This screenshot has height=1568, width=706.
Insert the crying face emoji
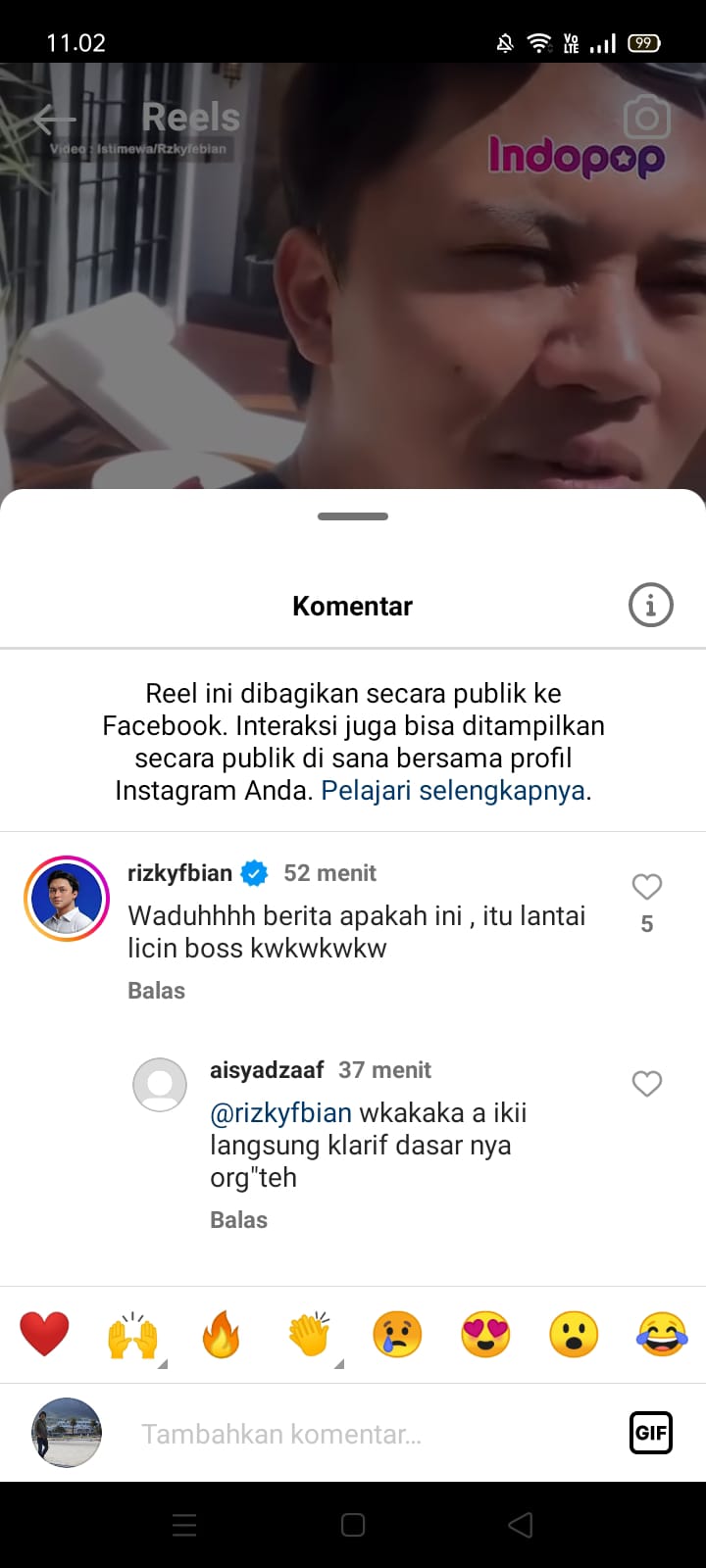point(397,1335)
